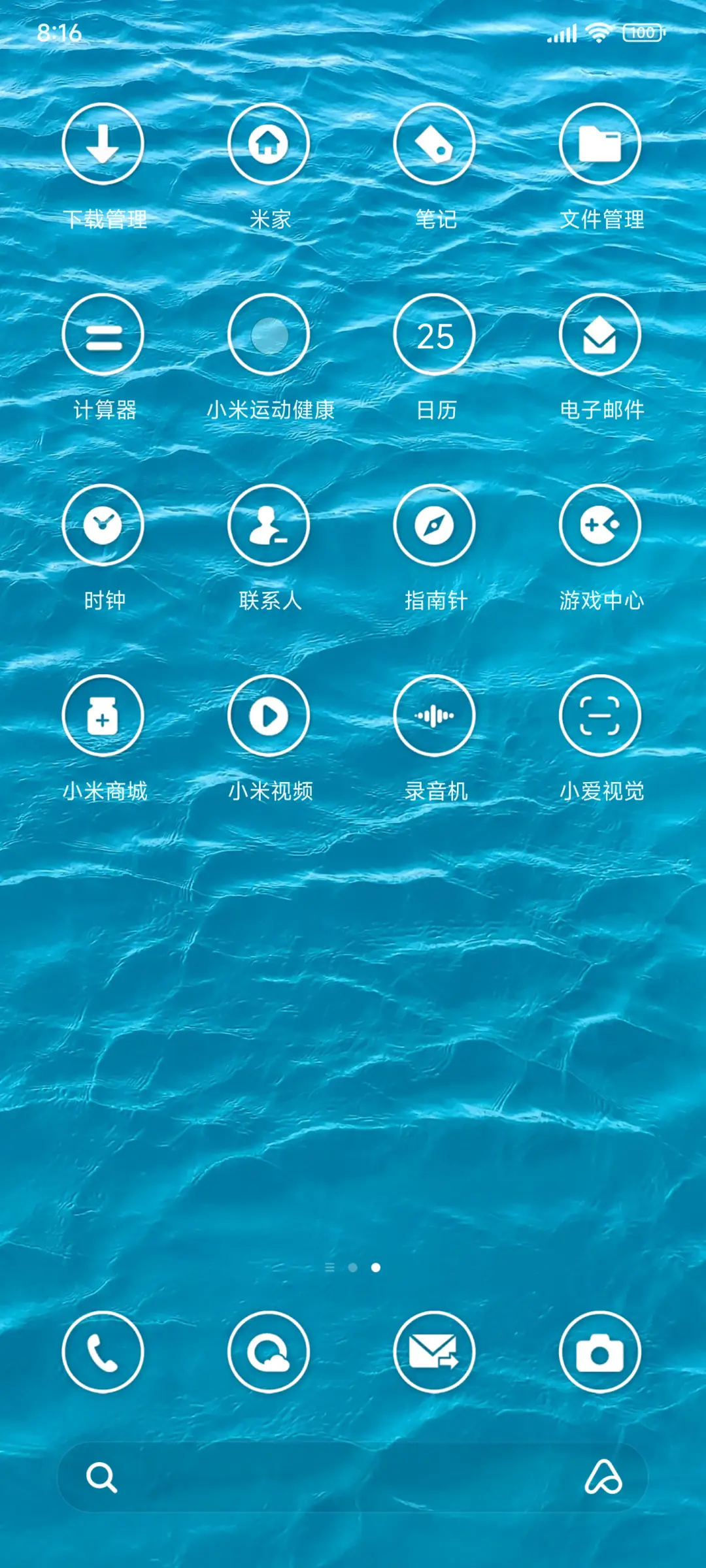Open the phone dialer in the dock
This screenshot has height=1568, width=706.
(103, 1352)
